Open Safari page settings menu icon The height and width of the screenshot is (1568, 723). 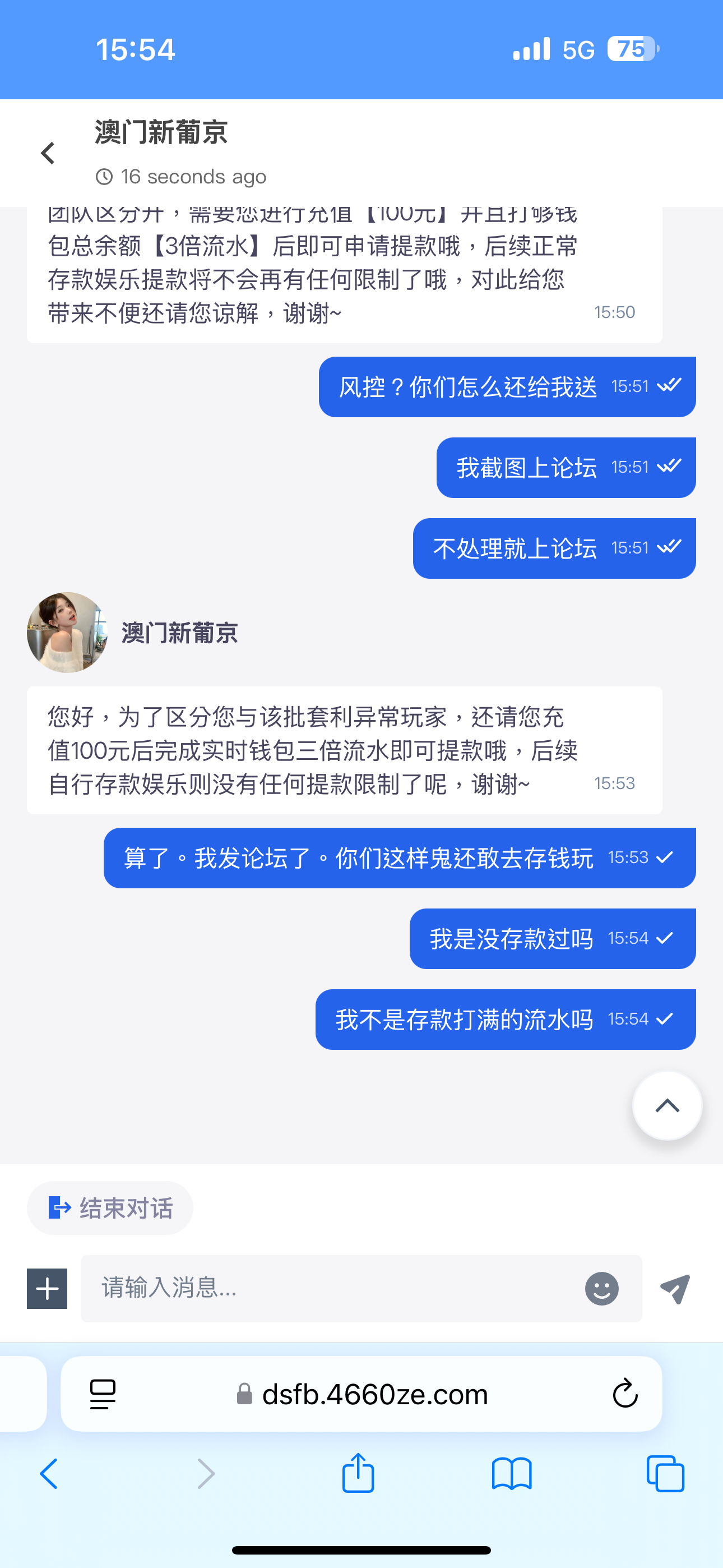click(103, 1394)
